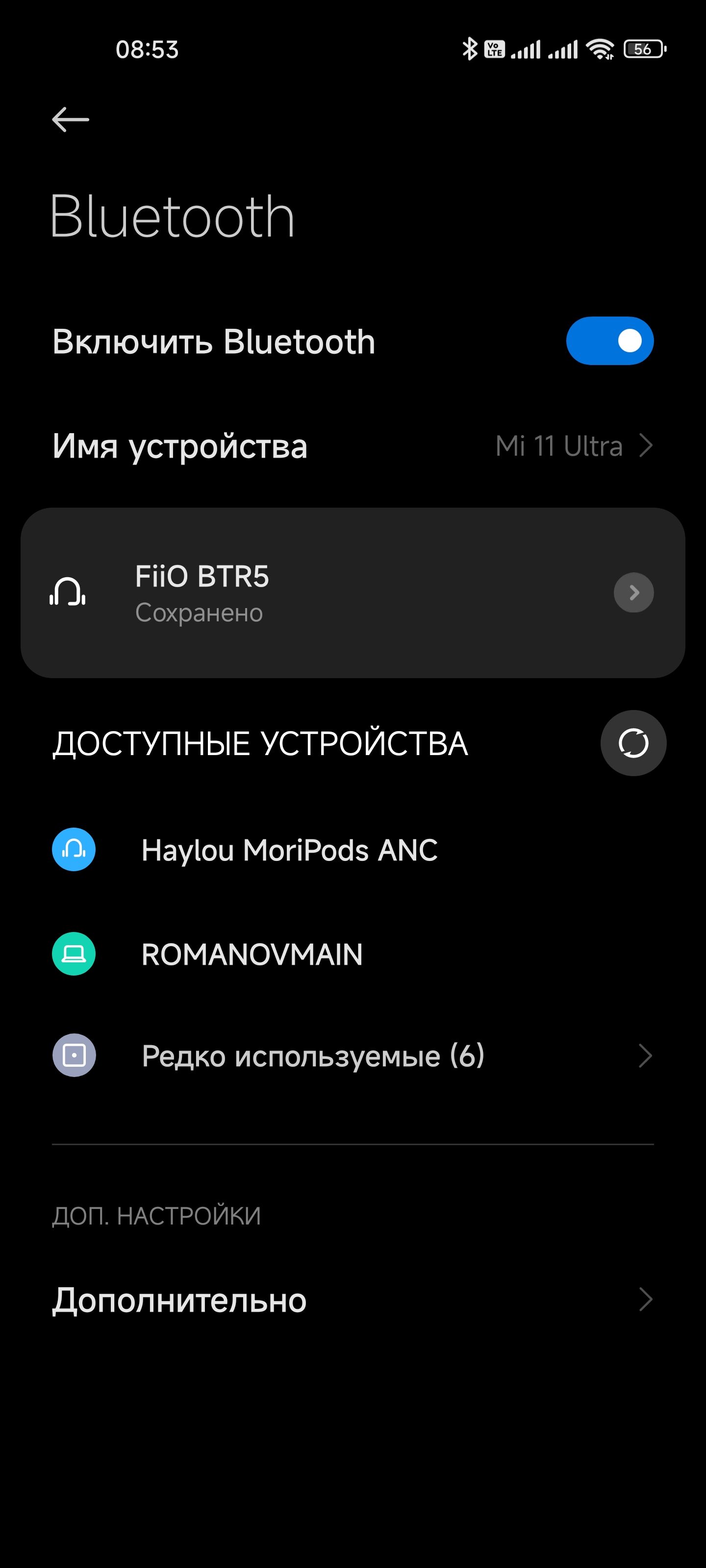Go back from Bluetooth settings
The height and width of the screenshot is (1568, 706).
pyautogui.click(x=71, y=119)
